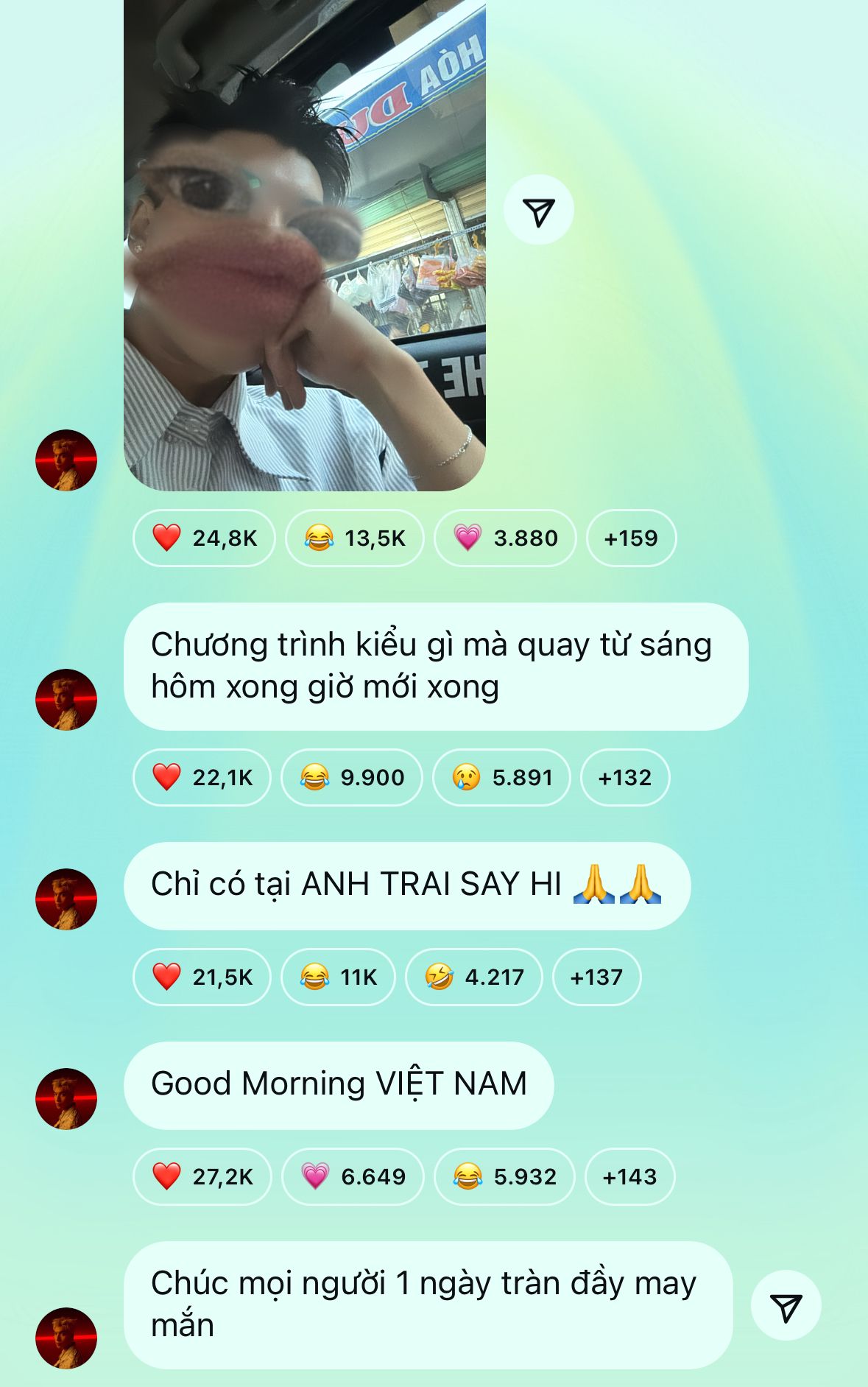This screenshot has height=1387, width=868.
Task: Share the "Chúc mọi người" message
Action: tap(786, 1306)
